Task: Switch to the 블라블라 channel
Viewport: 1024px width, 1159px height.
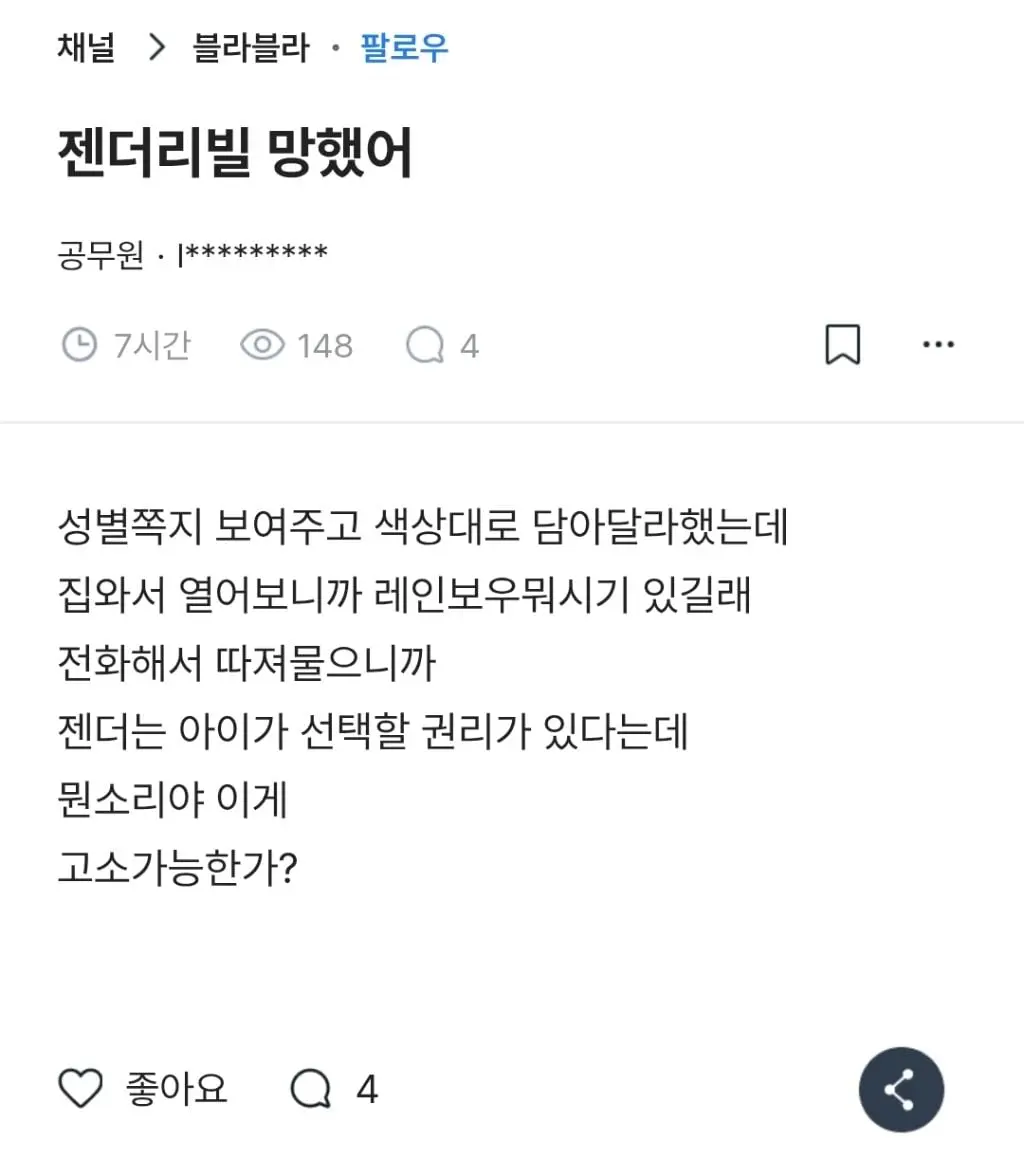Action: [248, 47]
